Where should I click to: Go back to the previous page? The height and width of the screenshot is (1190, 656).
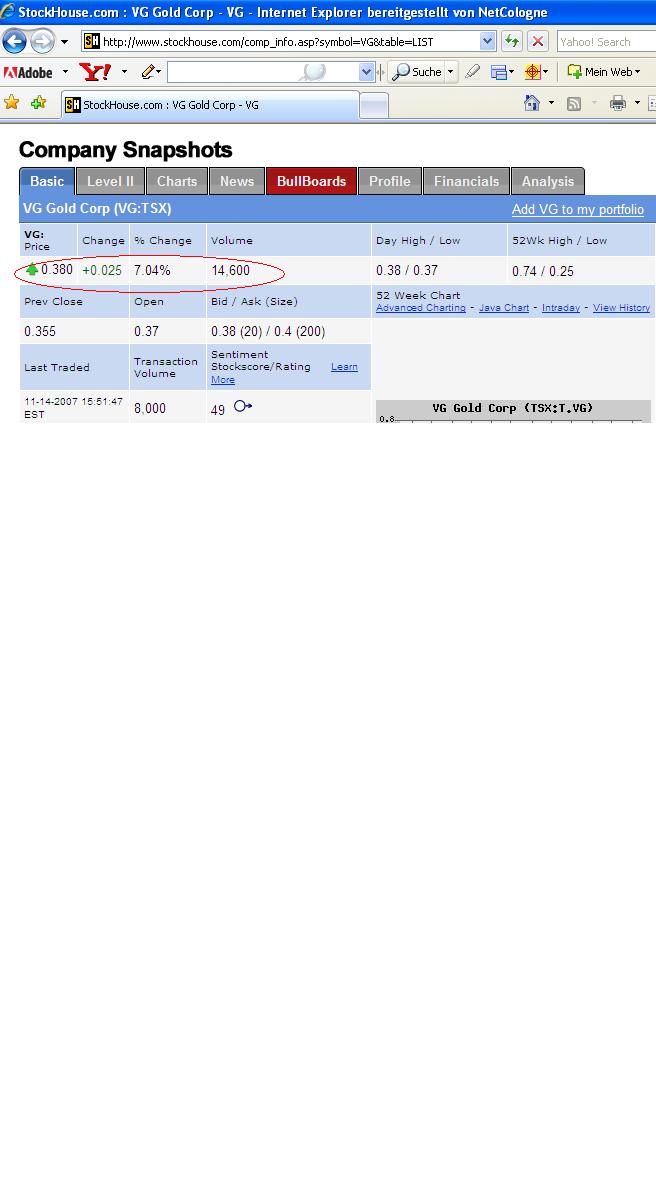pos(14,42)
